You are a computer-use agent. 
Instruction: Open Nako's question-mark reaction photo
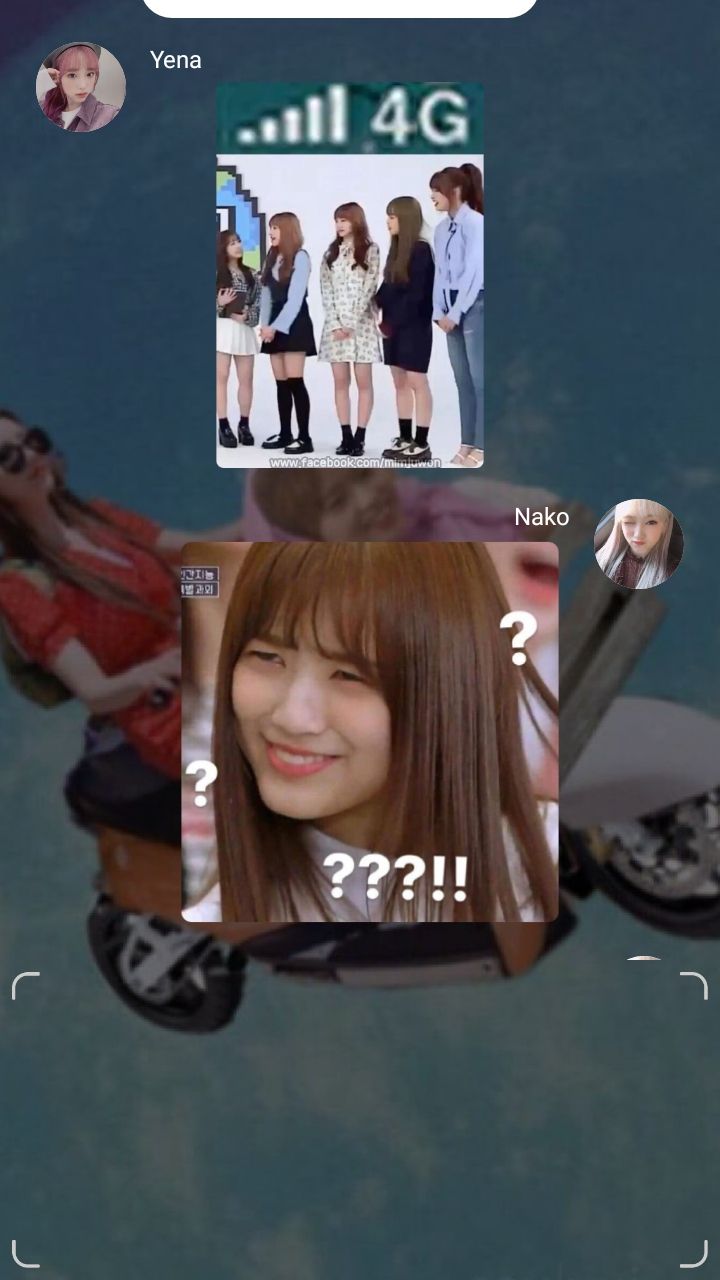tap(370, 731)
